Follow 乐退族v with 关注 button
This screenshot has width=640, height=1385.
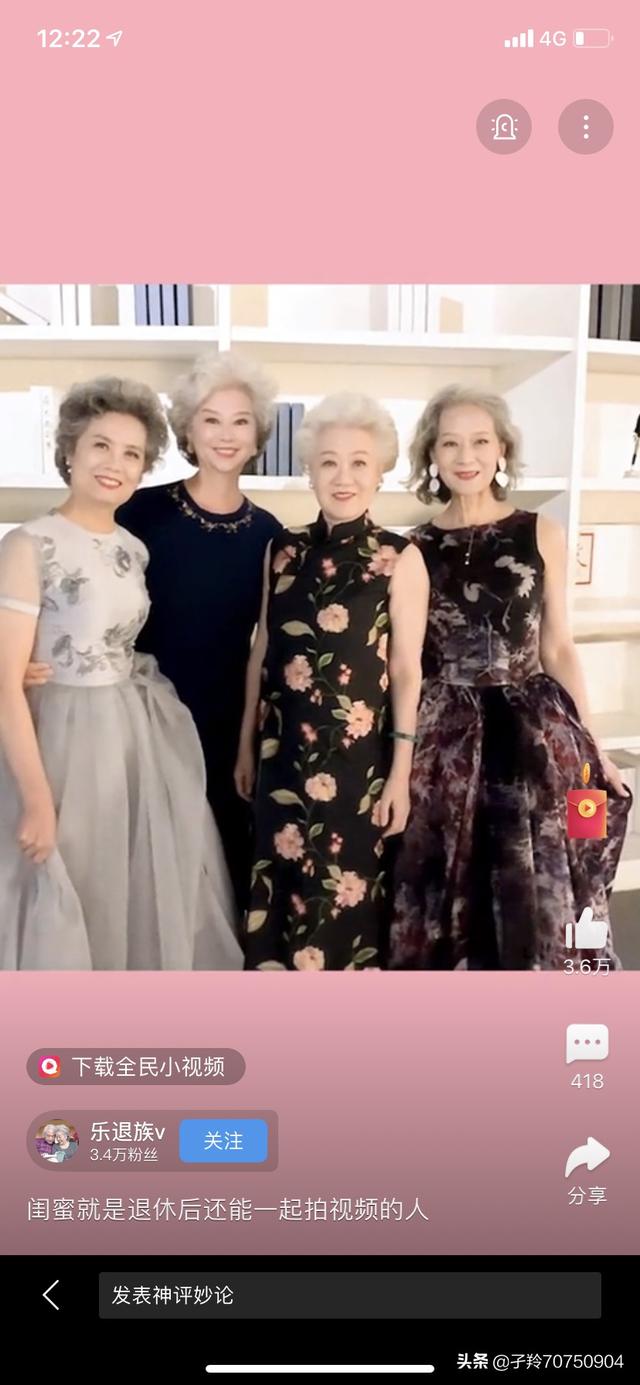coord(223,1141)
